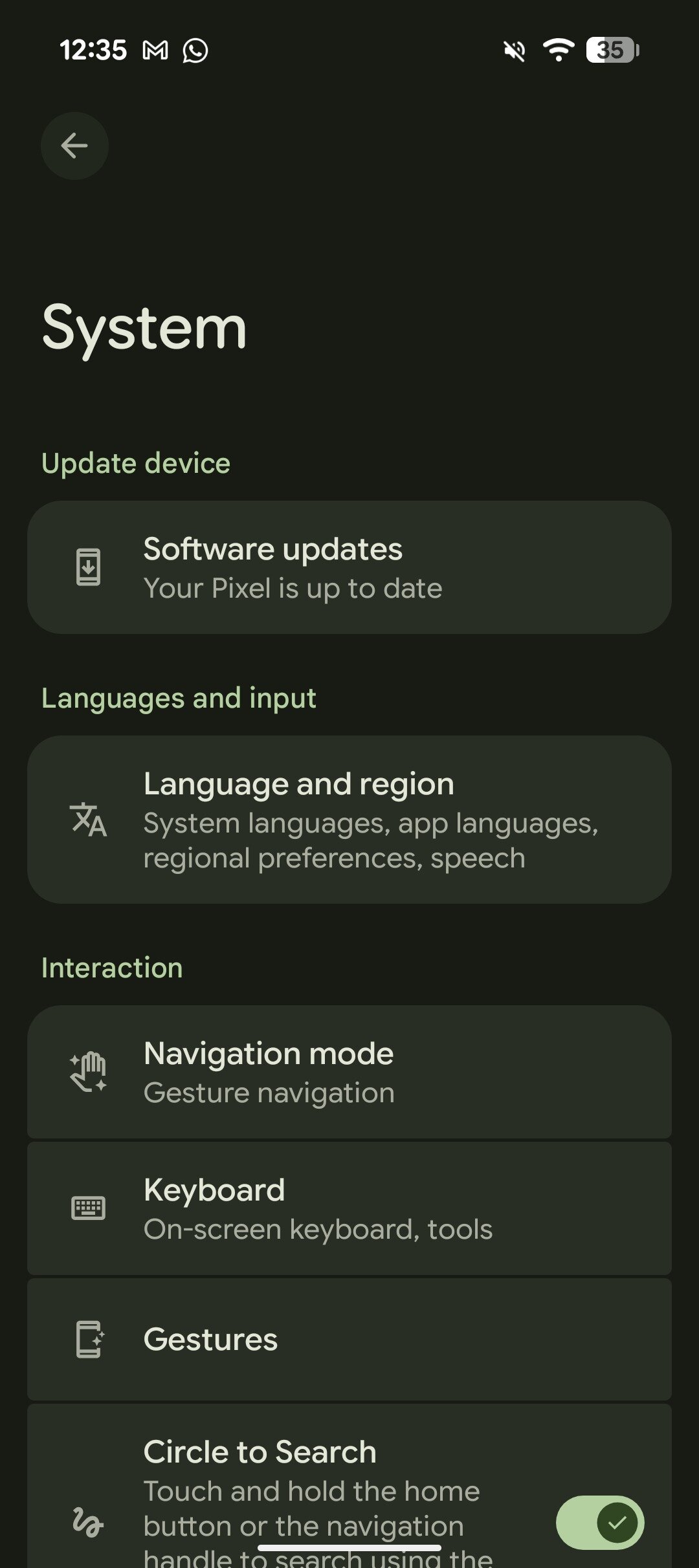The width and height of the screenshot is (699, 1568).
Task: Tap the battery percentage indicator
Action: (x=609, y=50)
